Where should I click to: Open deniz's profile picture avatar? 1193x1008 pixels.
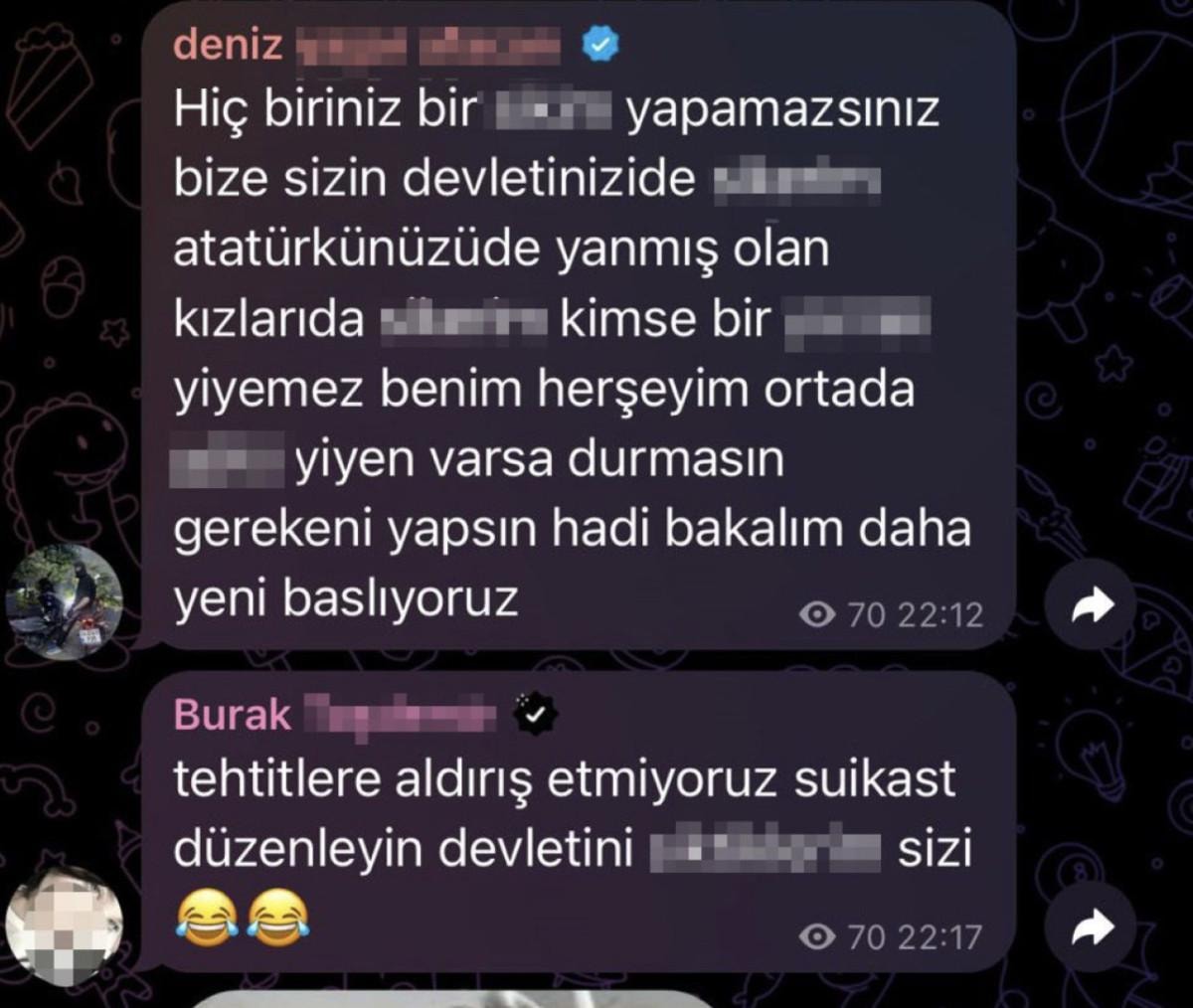point(65,601)
